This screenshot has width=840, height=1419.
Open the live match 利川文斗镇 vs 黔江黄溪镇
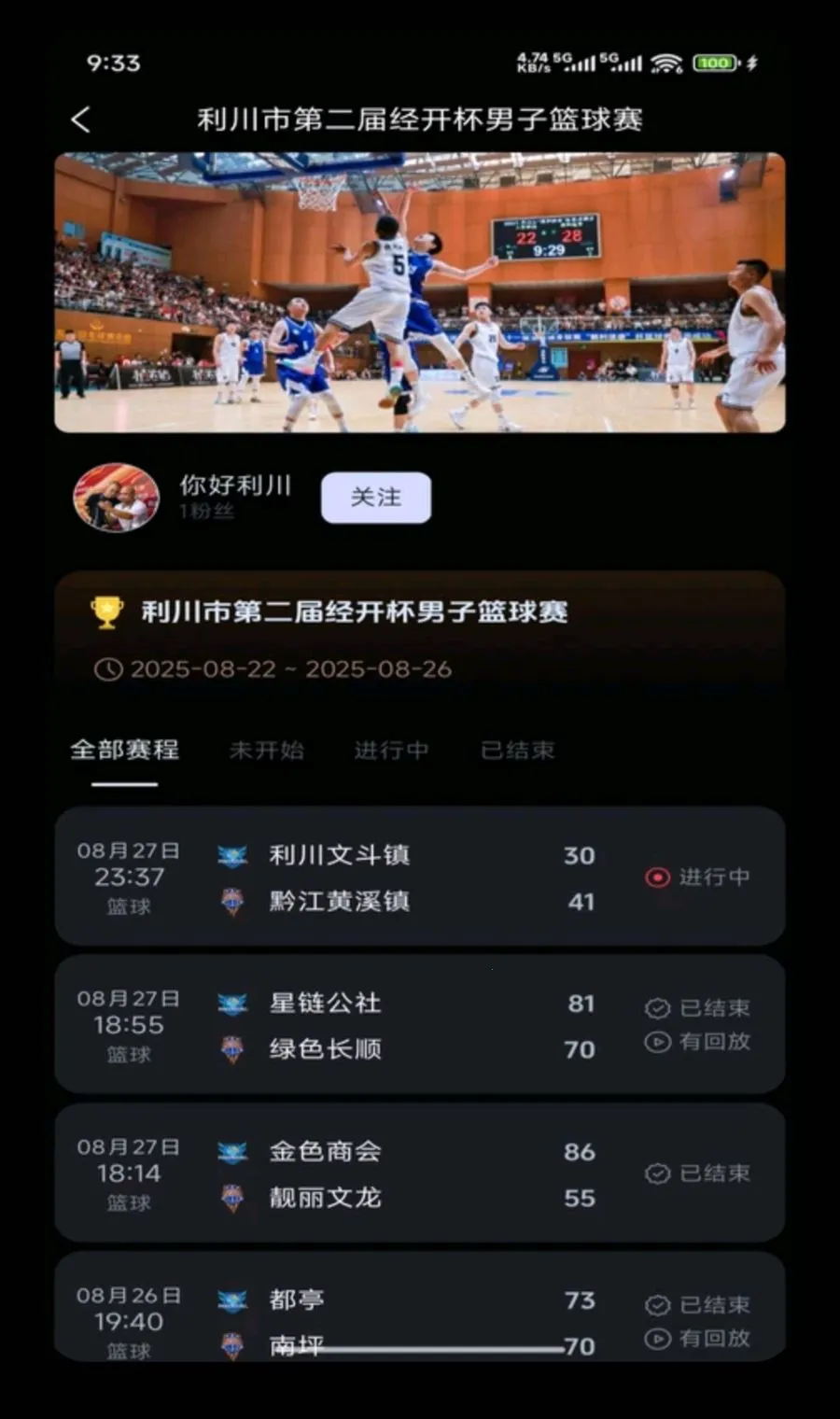[x=420, y=877]
